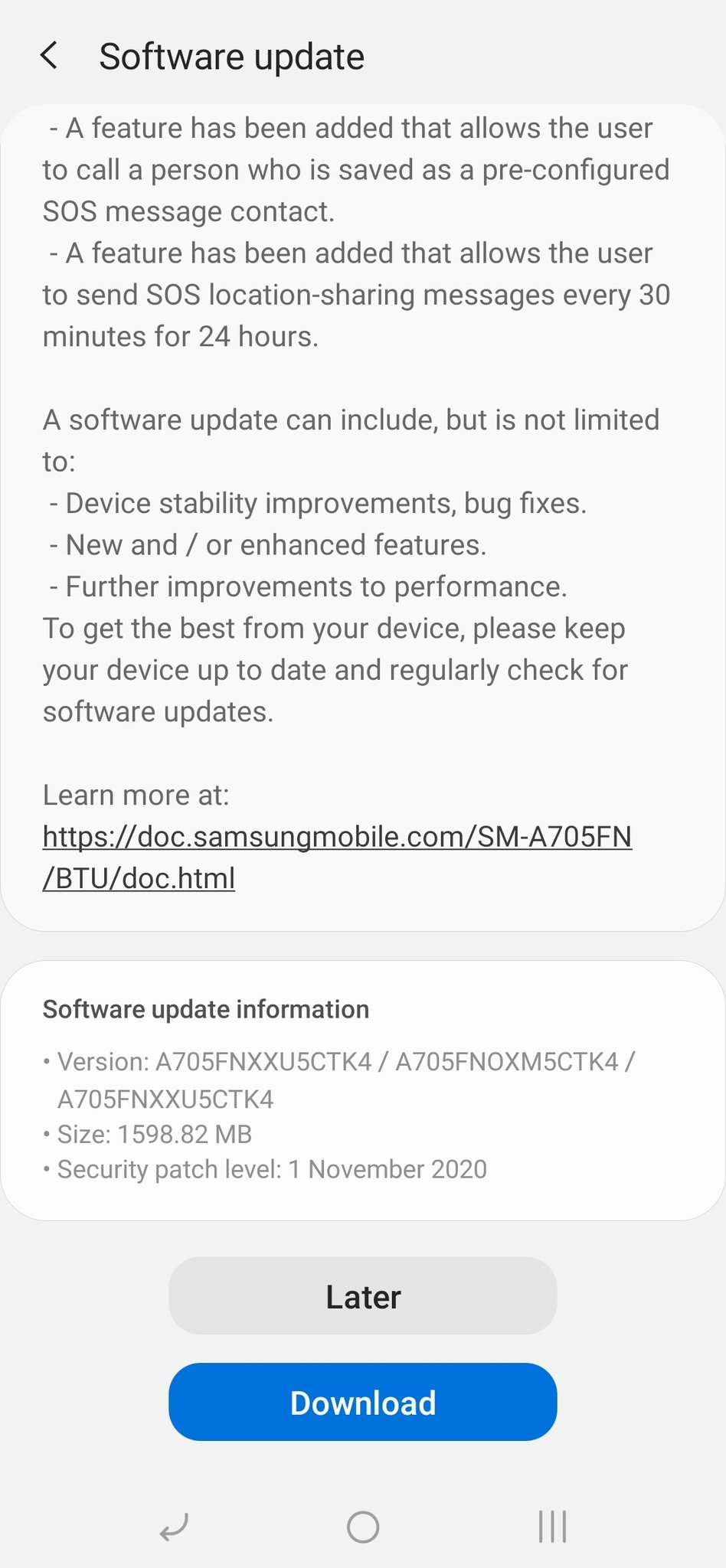Tap the system home button
The height and width of the screenshot is (1568, 726).
click(362, 1527)
